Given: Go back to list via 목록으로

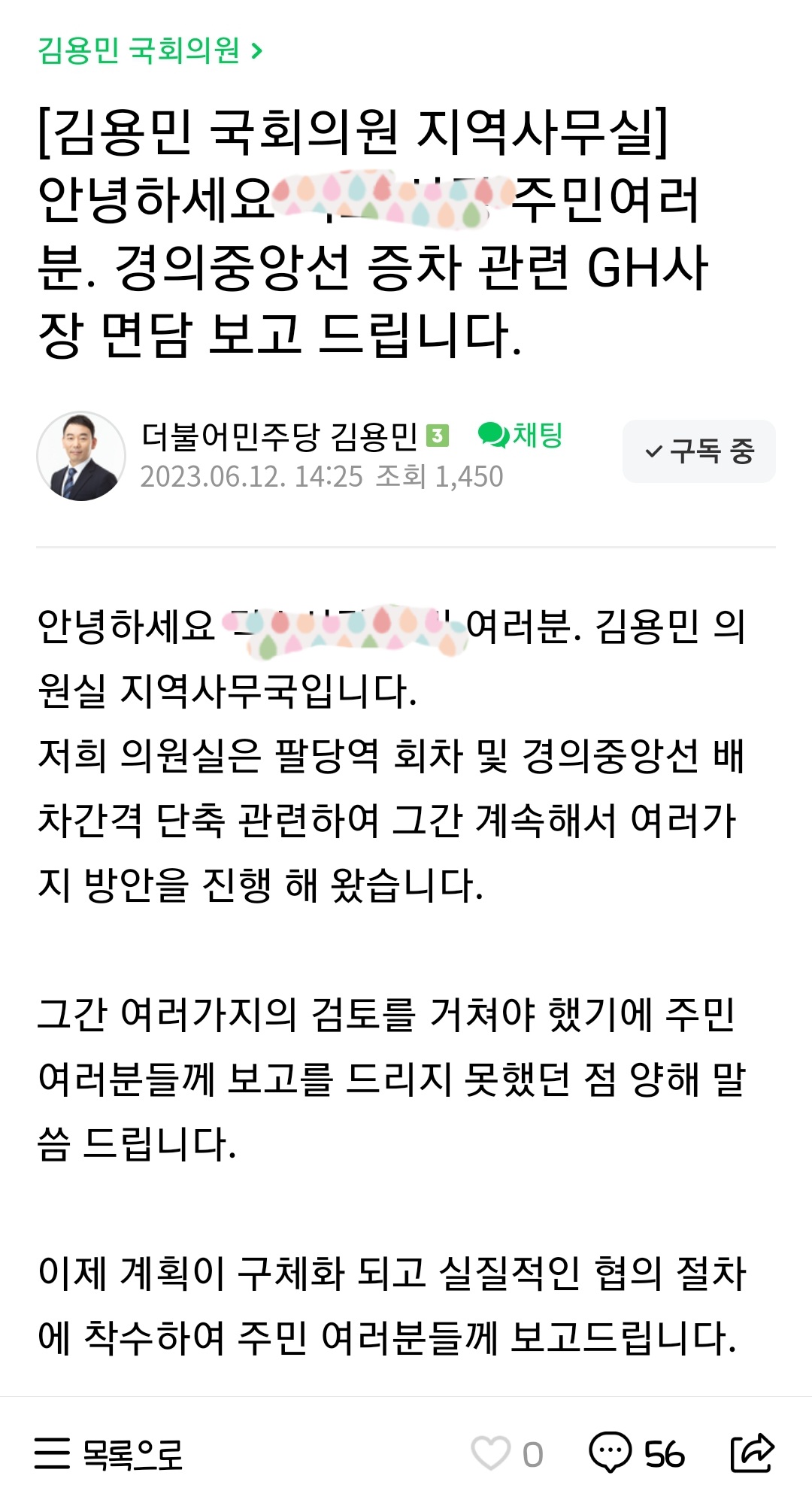Looking at the screenshot, I should click(x=109, y=1453).
